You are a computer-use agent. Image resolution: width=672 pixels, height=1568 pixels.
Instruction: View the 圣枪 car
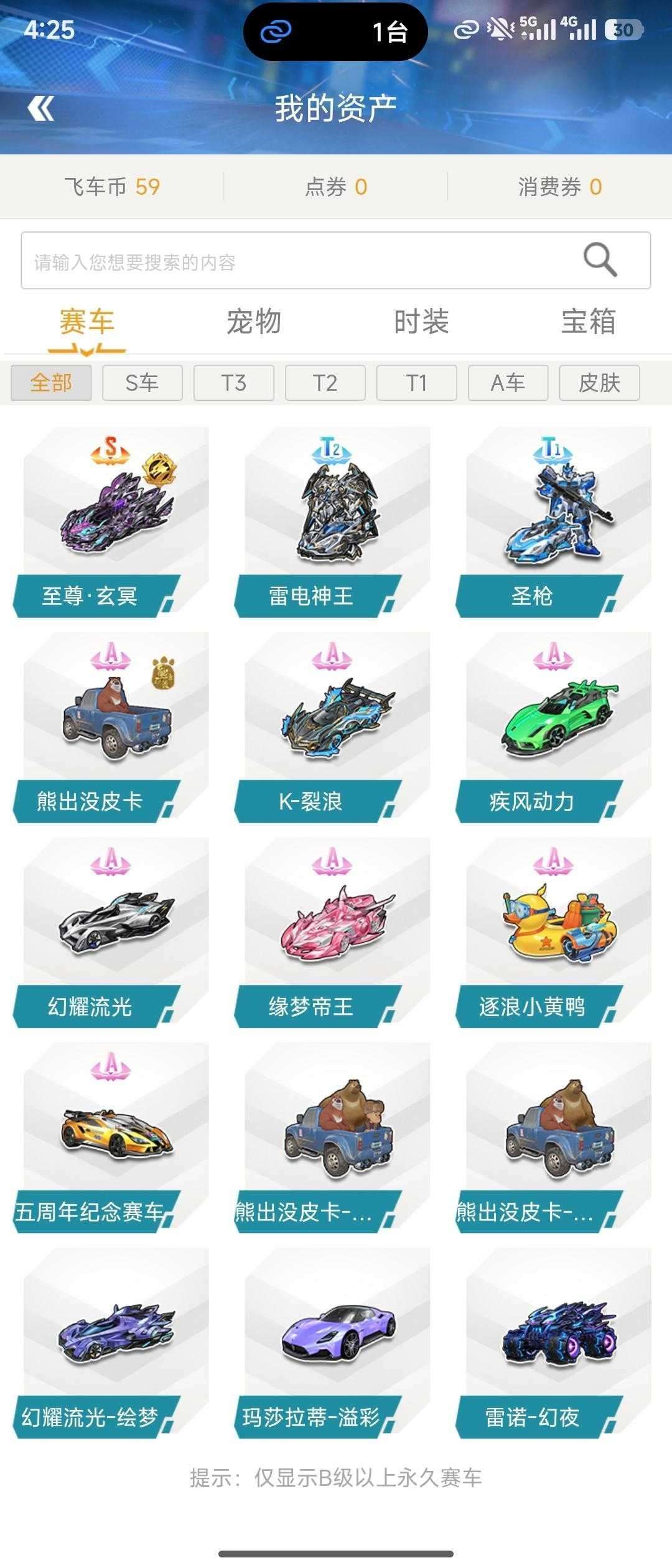(553, 523)
